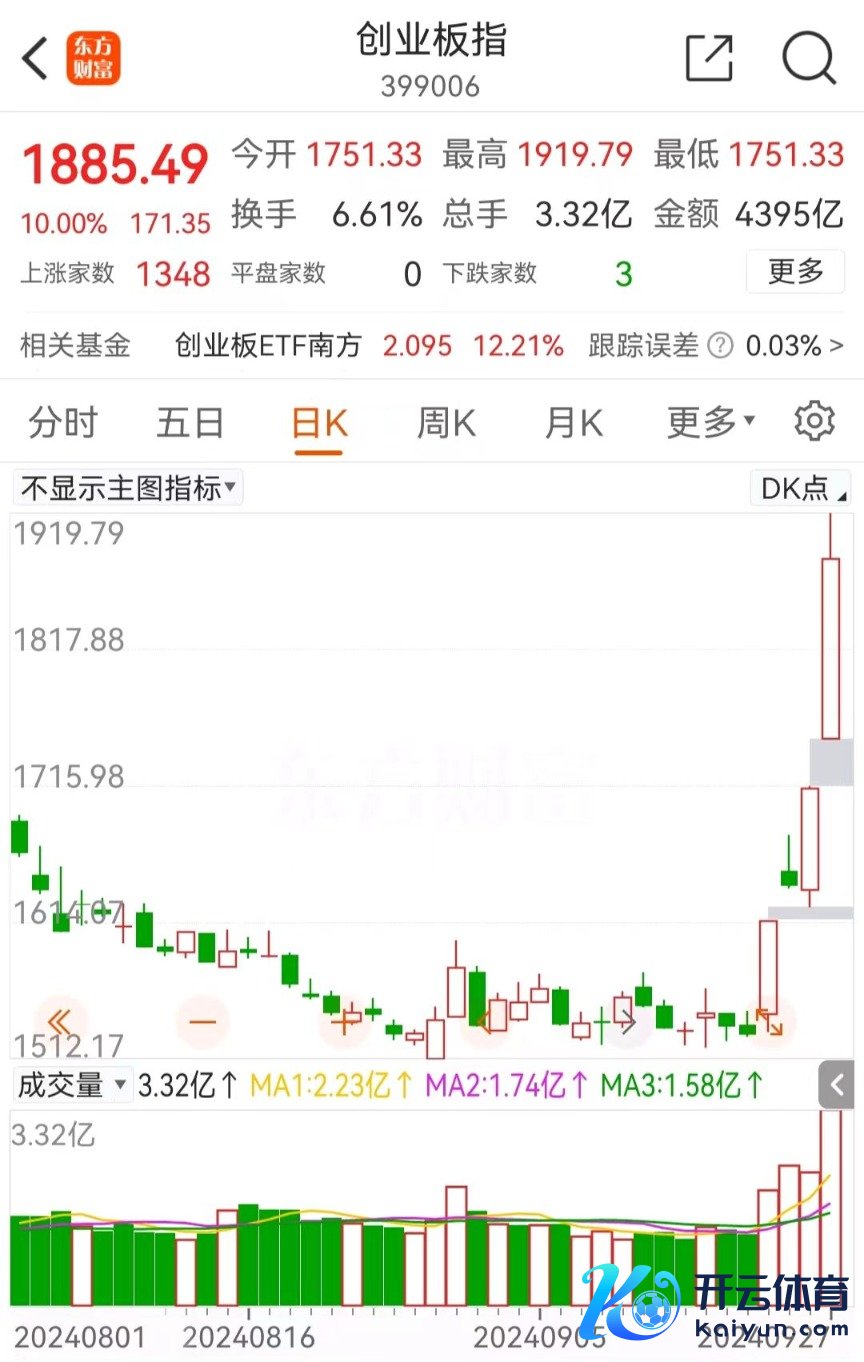Go back from the 创业板指 page
Image resolution: width=864 pixels, height=1362 pixels.
point(36,58)
